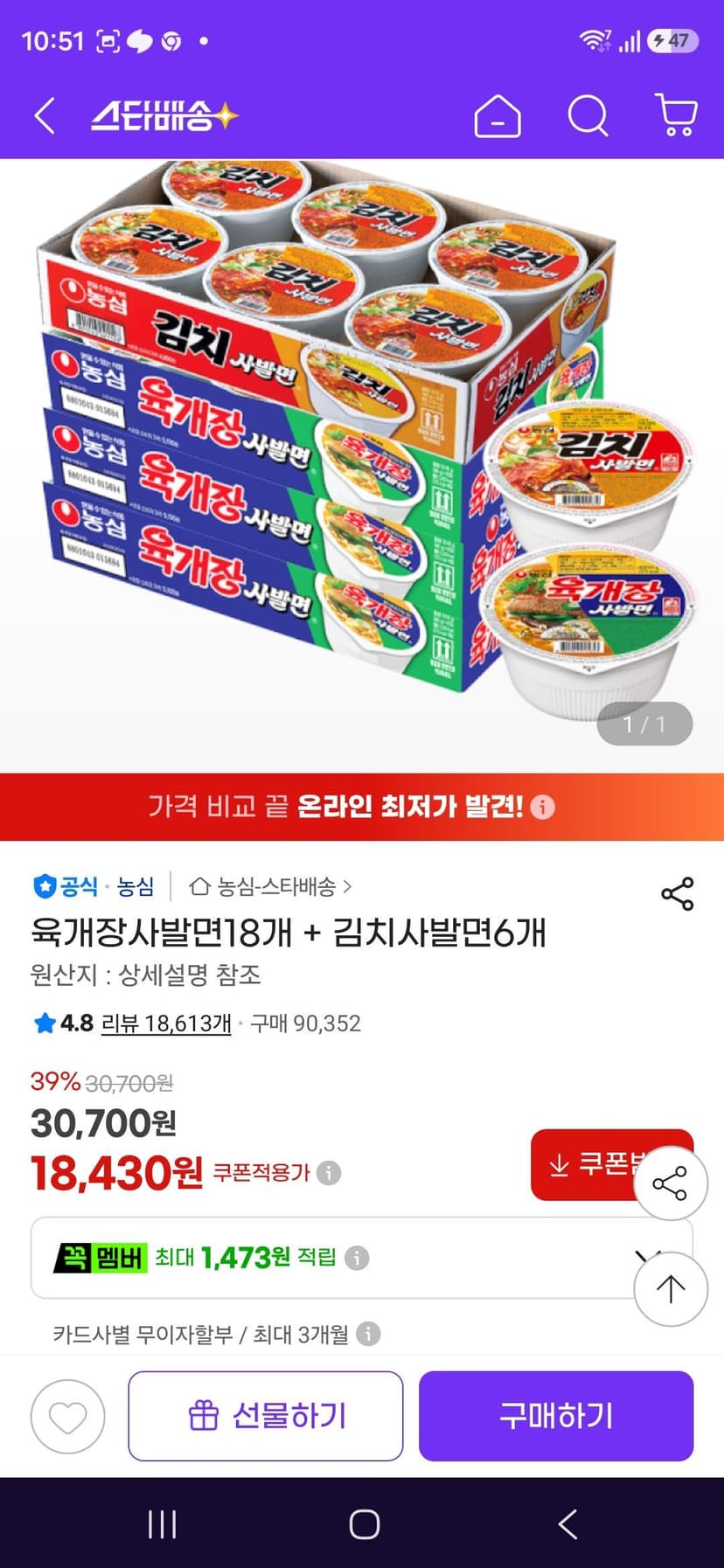Open the shopping cart
Viewport: 724px width, 1568px height.
(676, 115)
